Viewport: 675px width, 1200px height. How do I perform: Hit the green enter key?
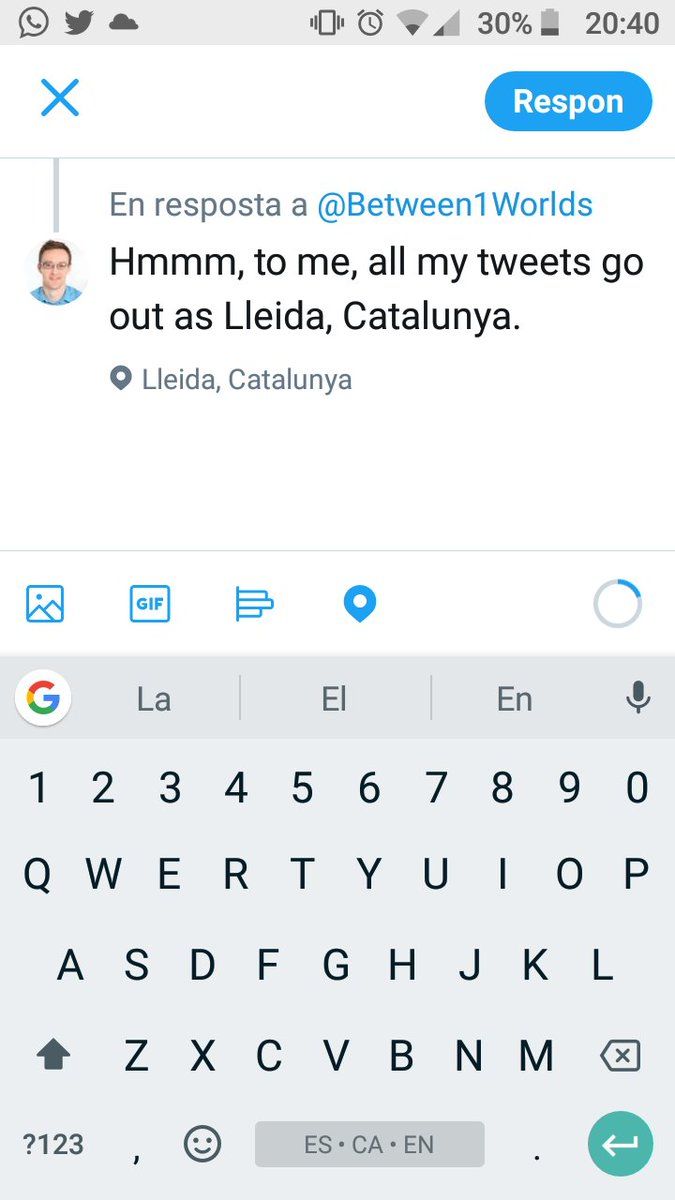pyautogui.click(x=620, y=1144)
